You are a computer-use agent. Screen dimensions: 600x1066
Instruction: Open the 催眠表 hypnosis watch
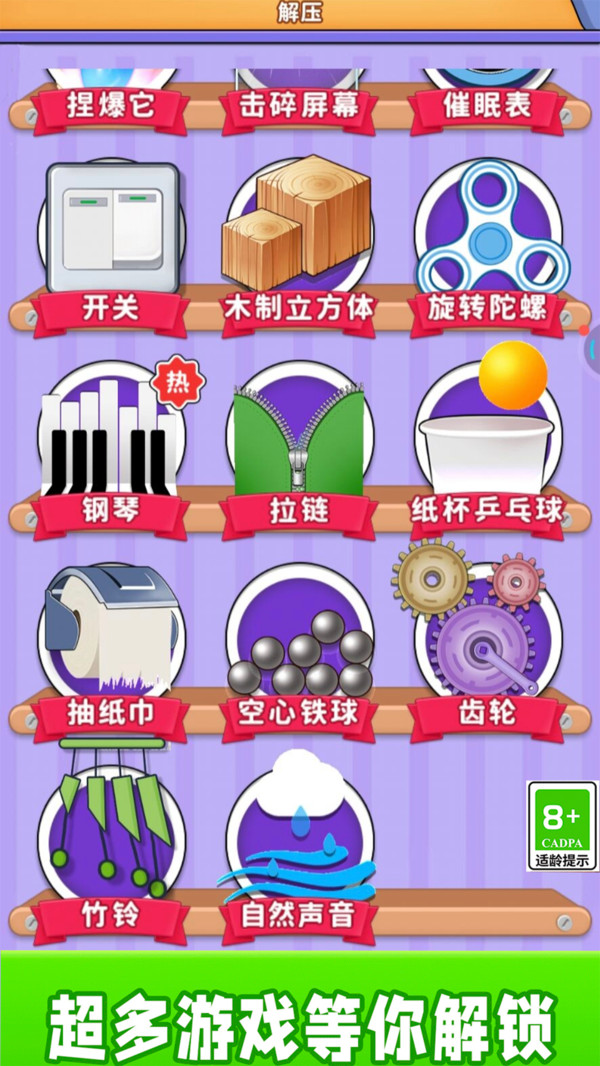click(487, 100)
